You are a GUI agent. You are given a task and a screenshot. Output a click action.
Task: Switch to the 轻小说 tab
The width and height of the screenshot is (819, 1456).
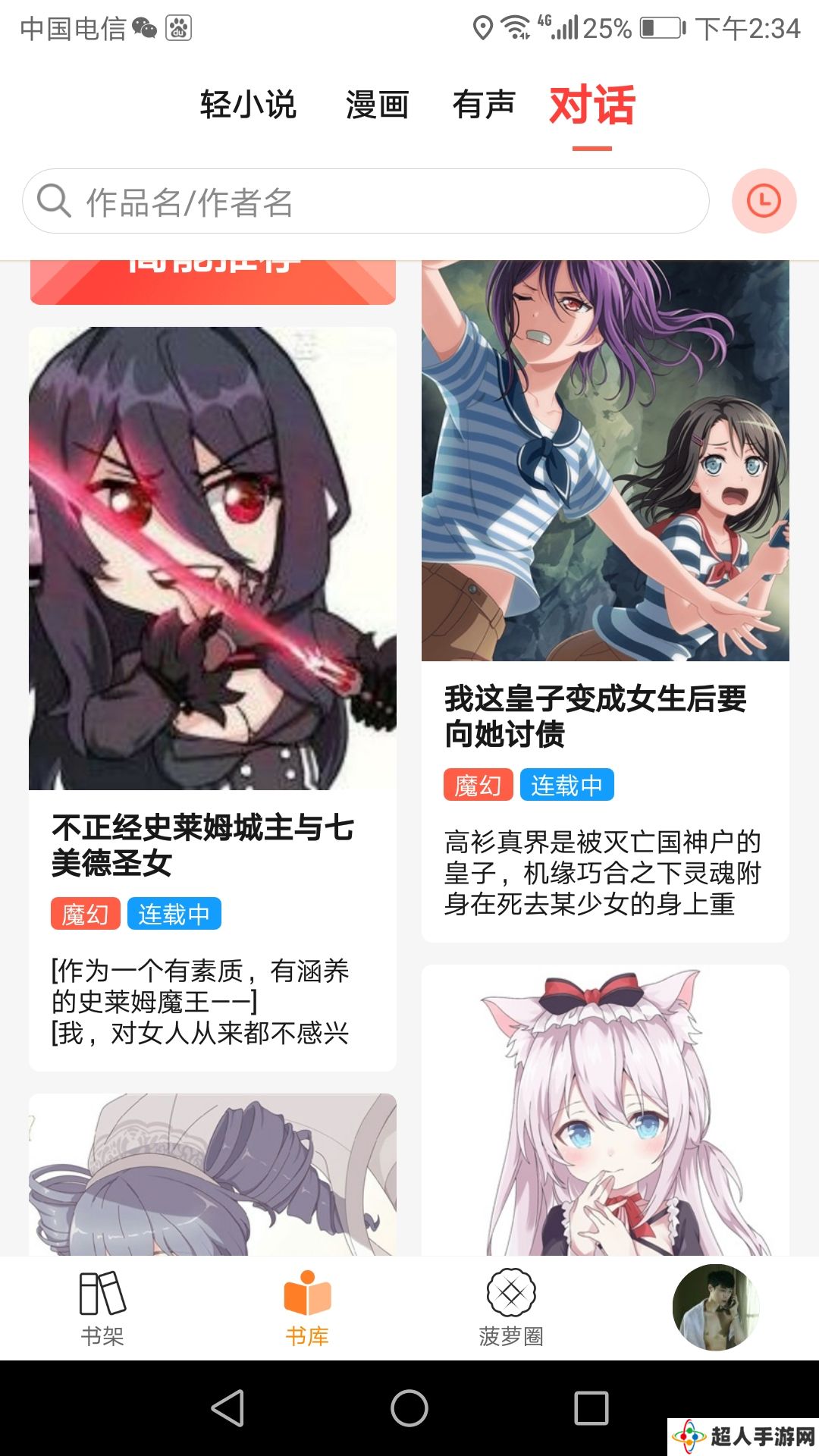coord(248,105)
